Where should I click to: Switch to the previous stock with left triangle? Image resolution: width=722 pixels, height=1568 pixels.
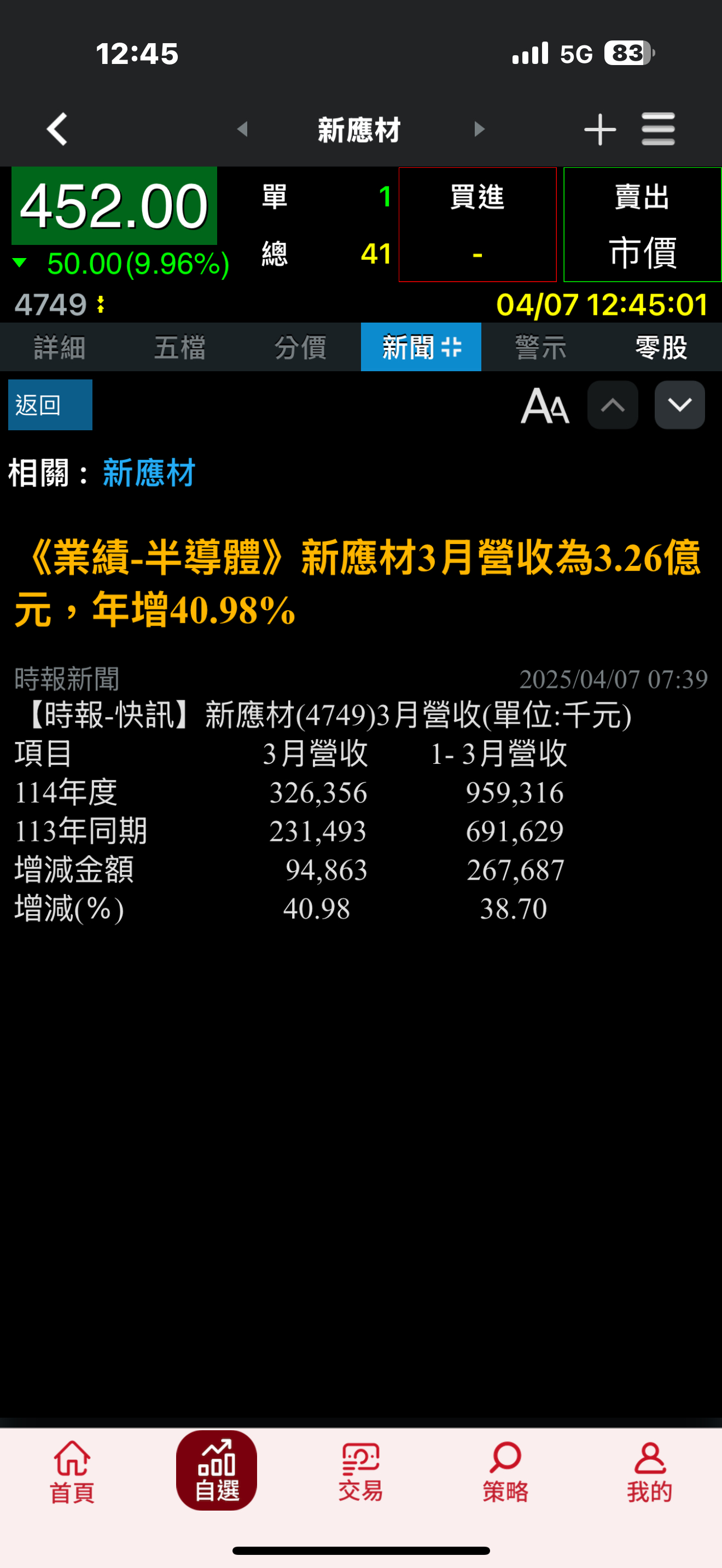(242, 129)
